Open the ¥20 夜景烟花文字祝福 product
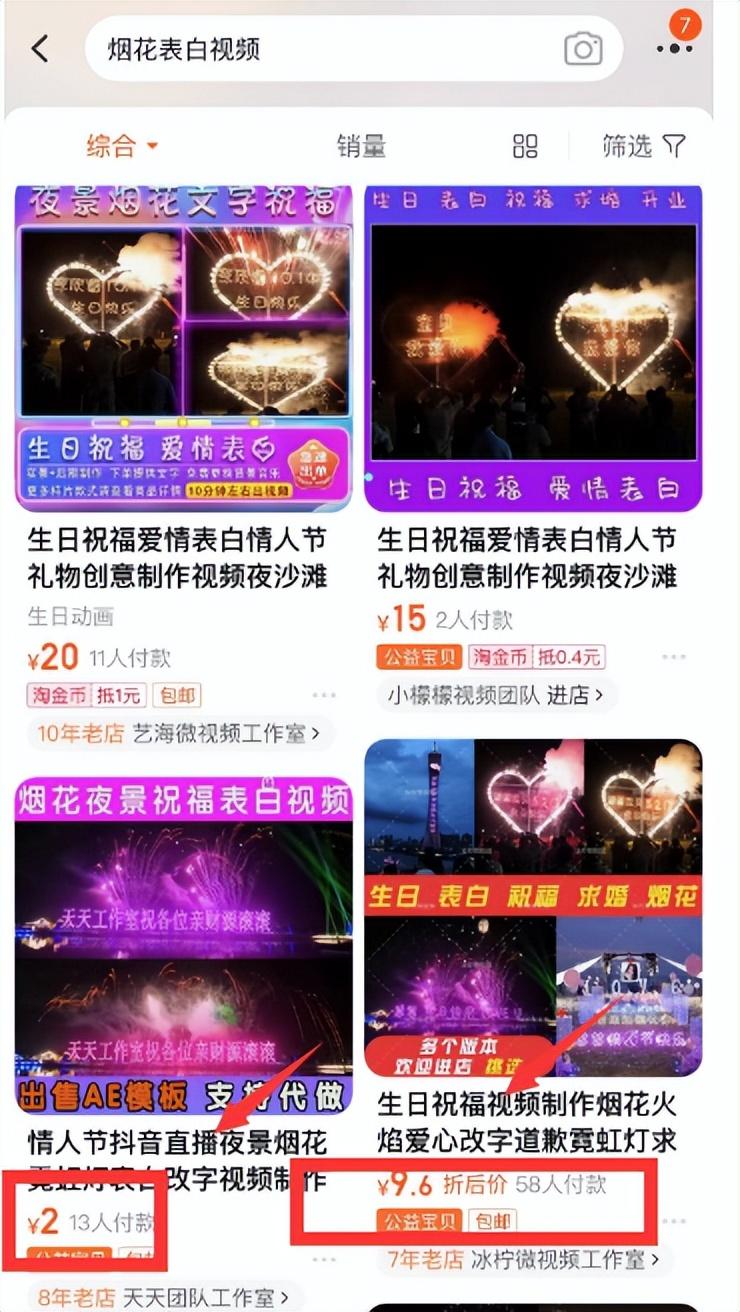Viewport: 740px width, 1312px height. (x=183, y=348)
